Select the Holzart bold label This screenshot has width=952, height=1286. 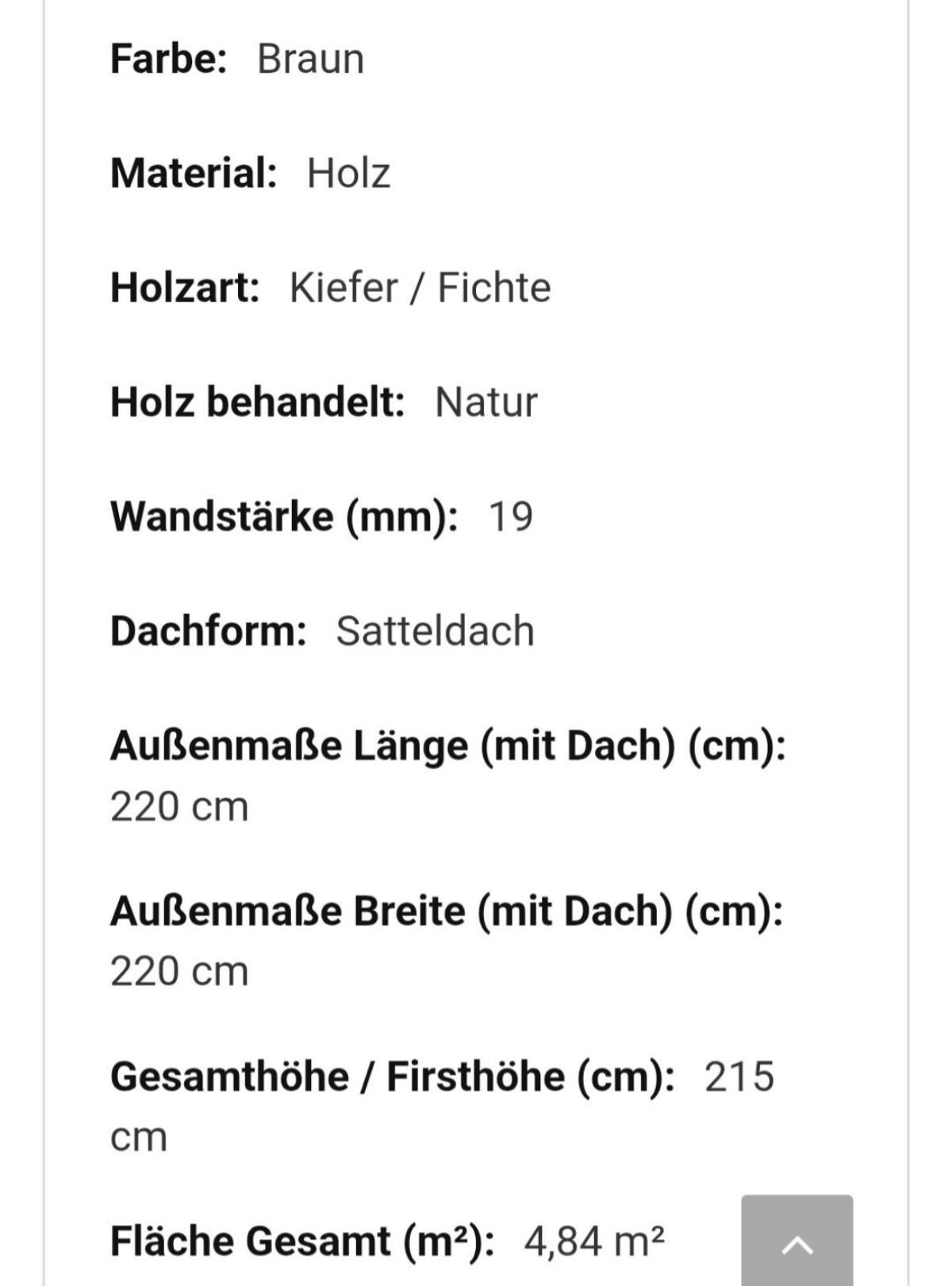(x=182, y=289)
